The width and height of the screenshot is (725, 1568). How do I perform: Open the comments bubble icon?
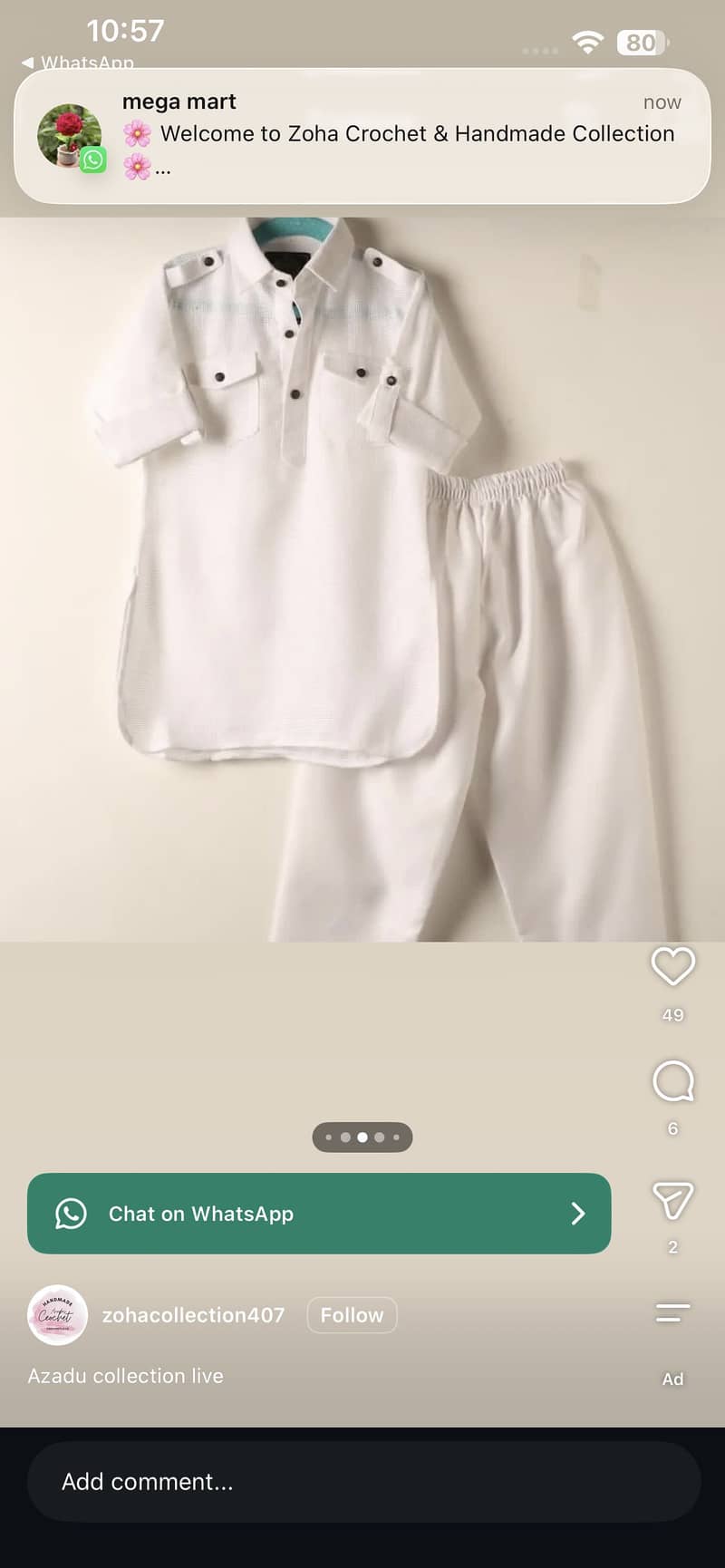(x=672, y=1080)
